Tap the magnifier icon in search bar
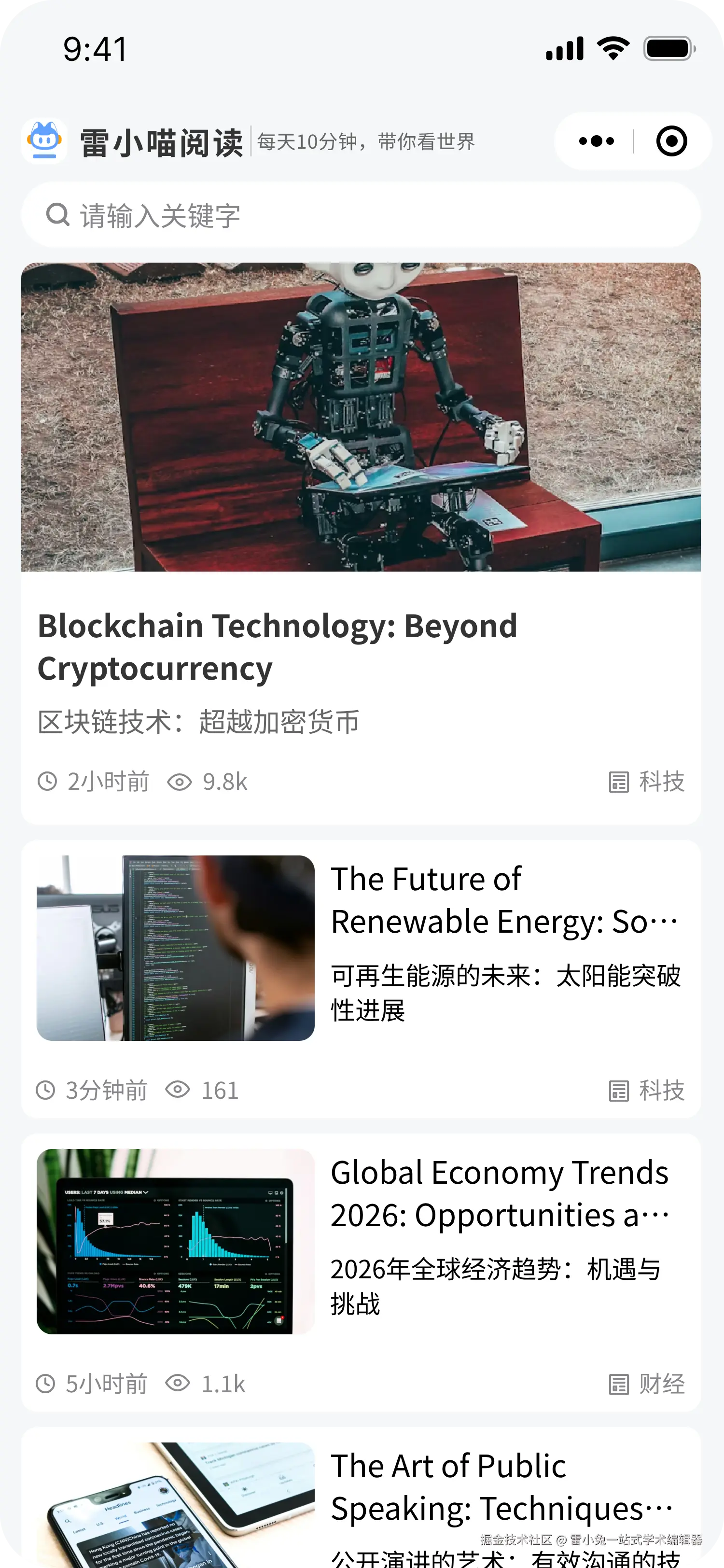Screen dimensions: 724x1568 58,214
